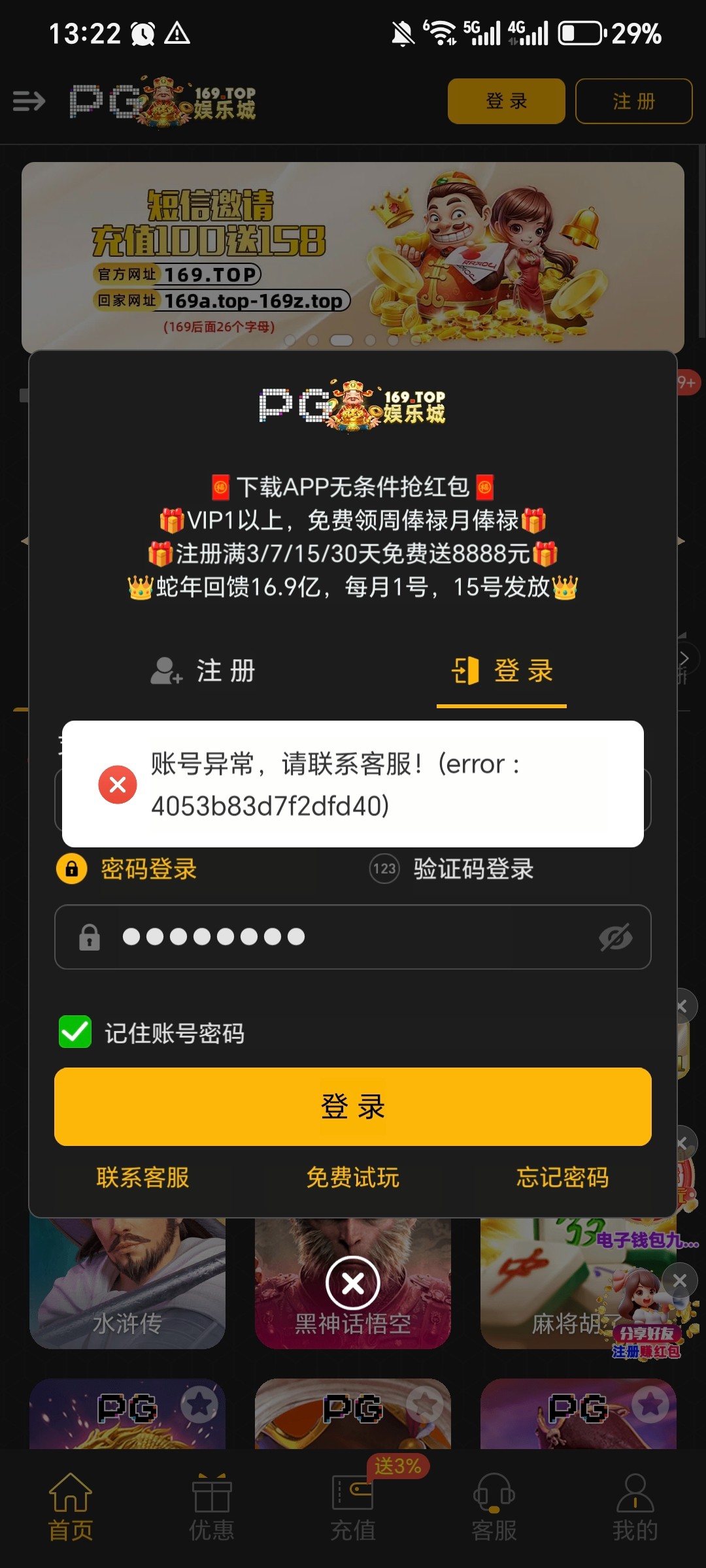Tap the top bar 登录 button
Viewport: 706px width, 1568px height.
pyautogui.click(x=506, y=101)
